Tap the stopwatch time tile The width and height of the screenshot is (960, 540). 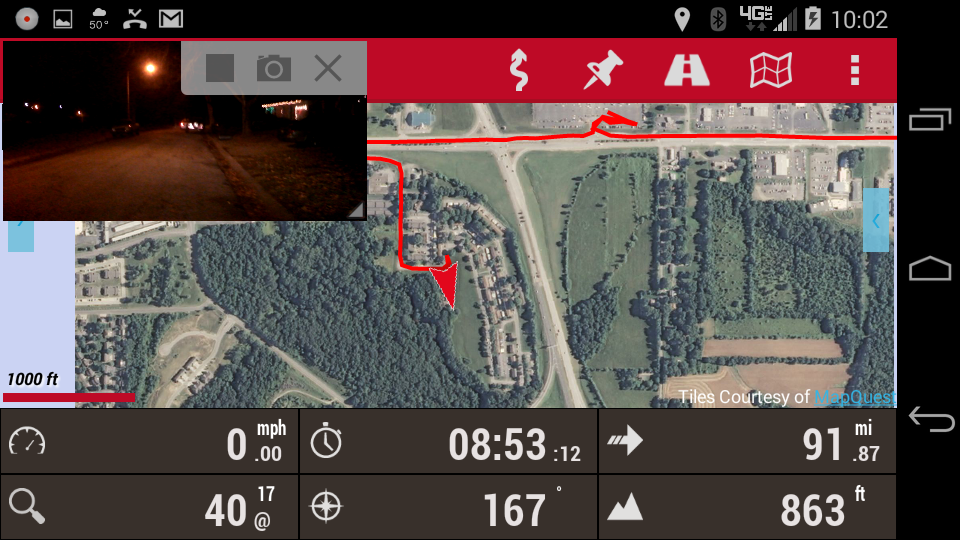(448, 441)
